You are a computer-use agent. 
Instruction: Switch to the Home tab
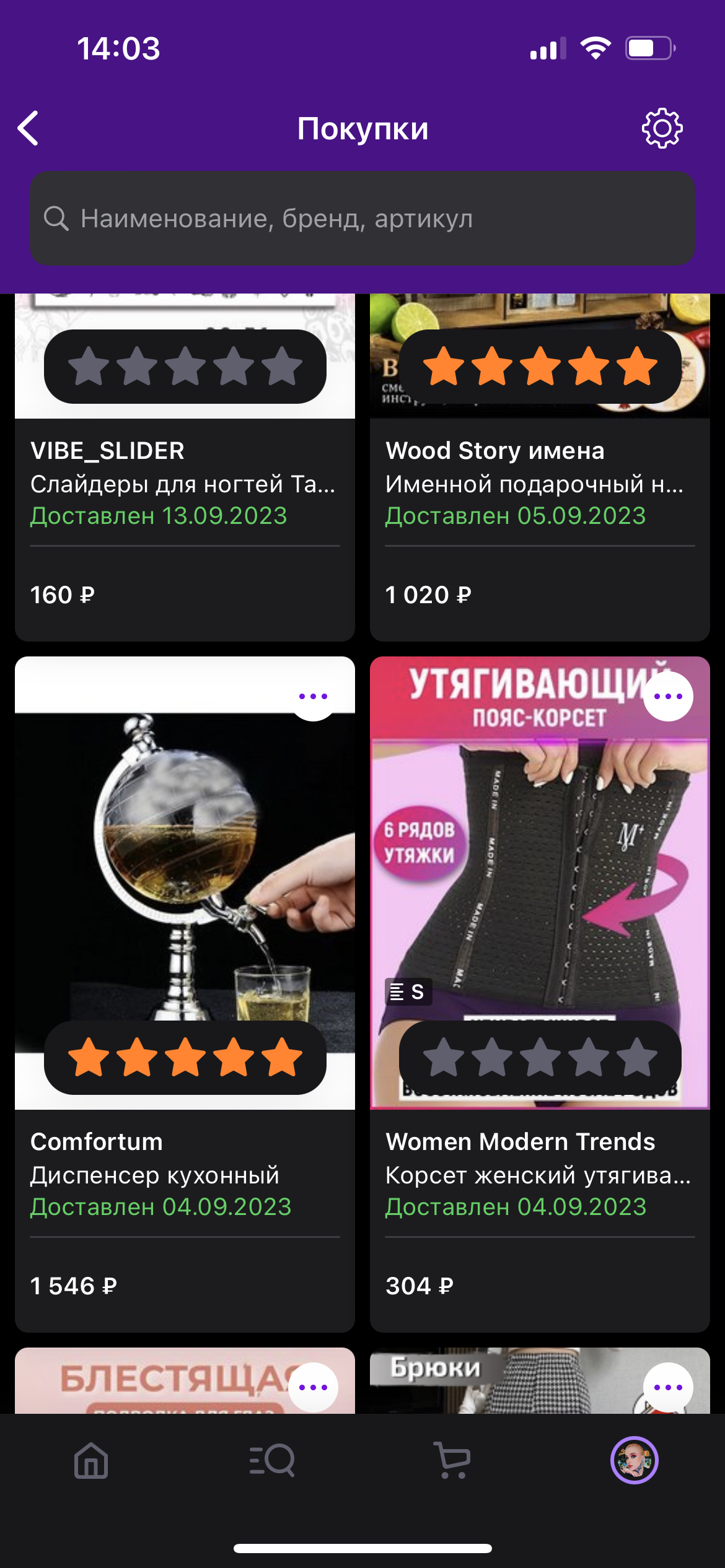91,1460
